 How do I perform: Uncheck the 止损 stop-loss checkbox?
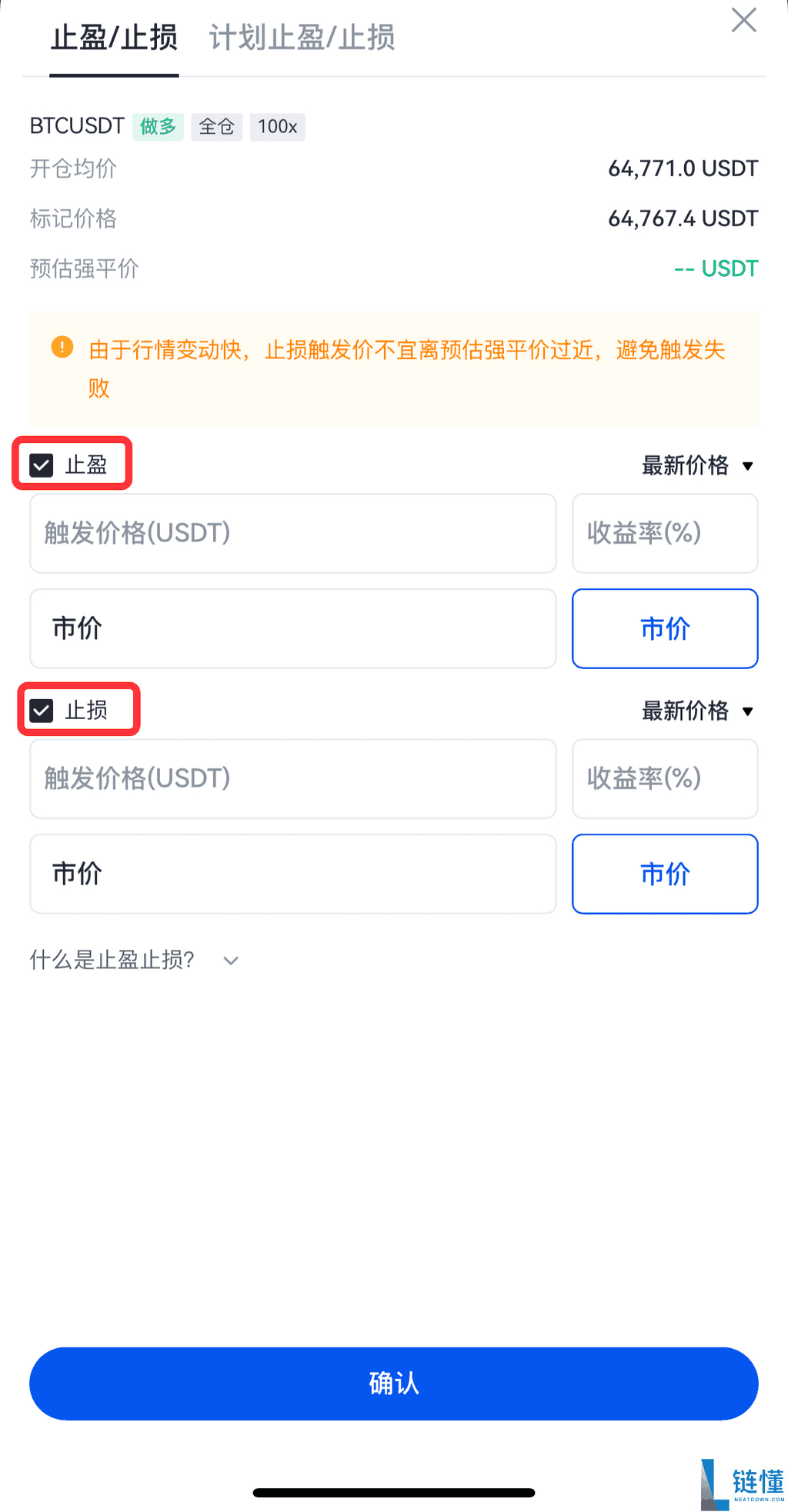41,710
